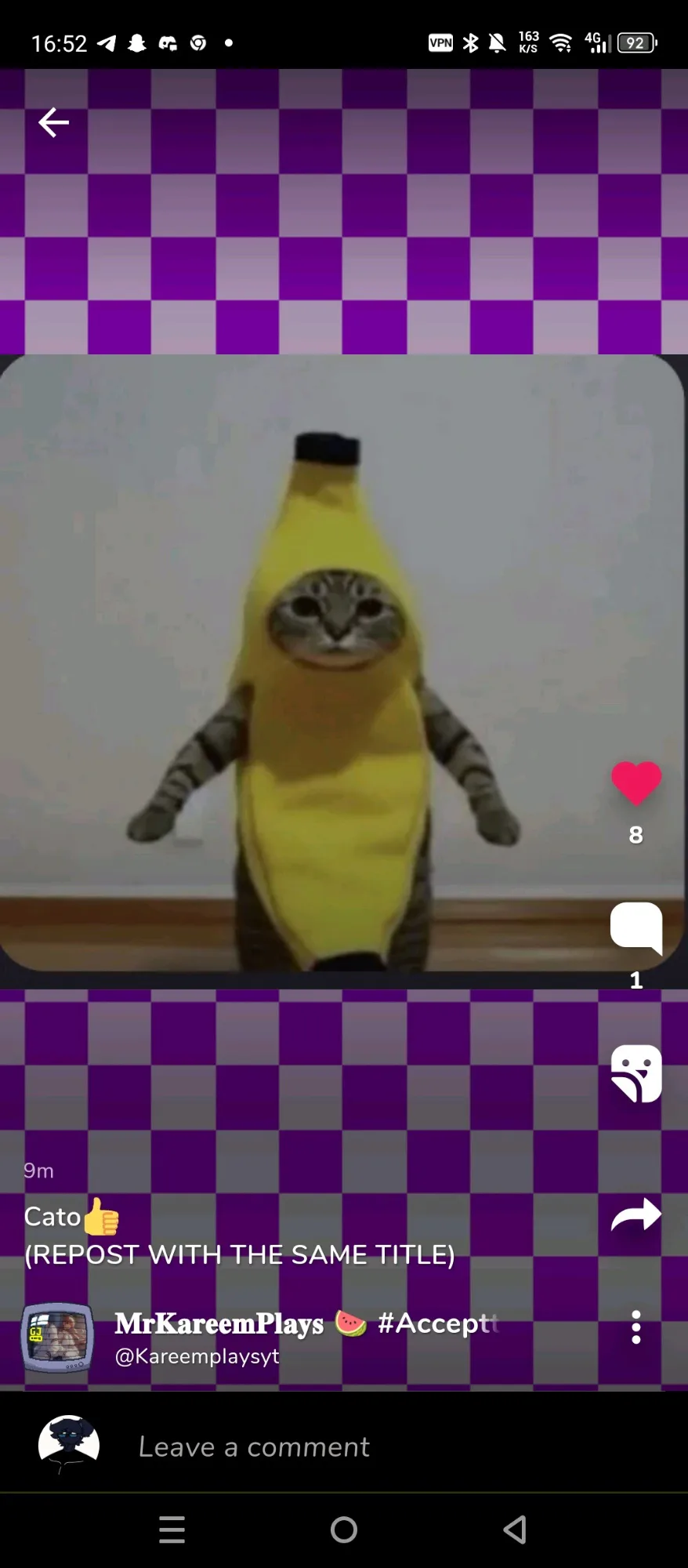Tap the sticker reaction icon
688x1568 pixels.
pos(636,1073)
